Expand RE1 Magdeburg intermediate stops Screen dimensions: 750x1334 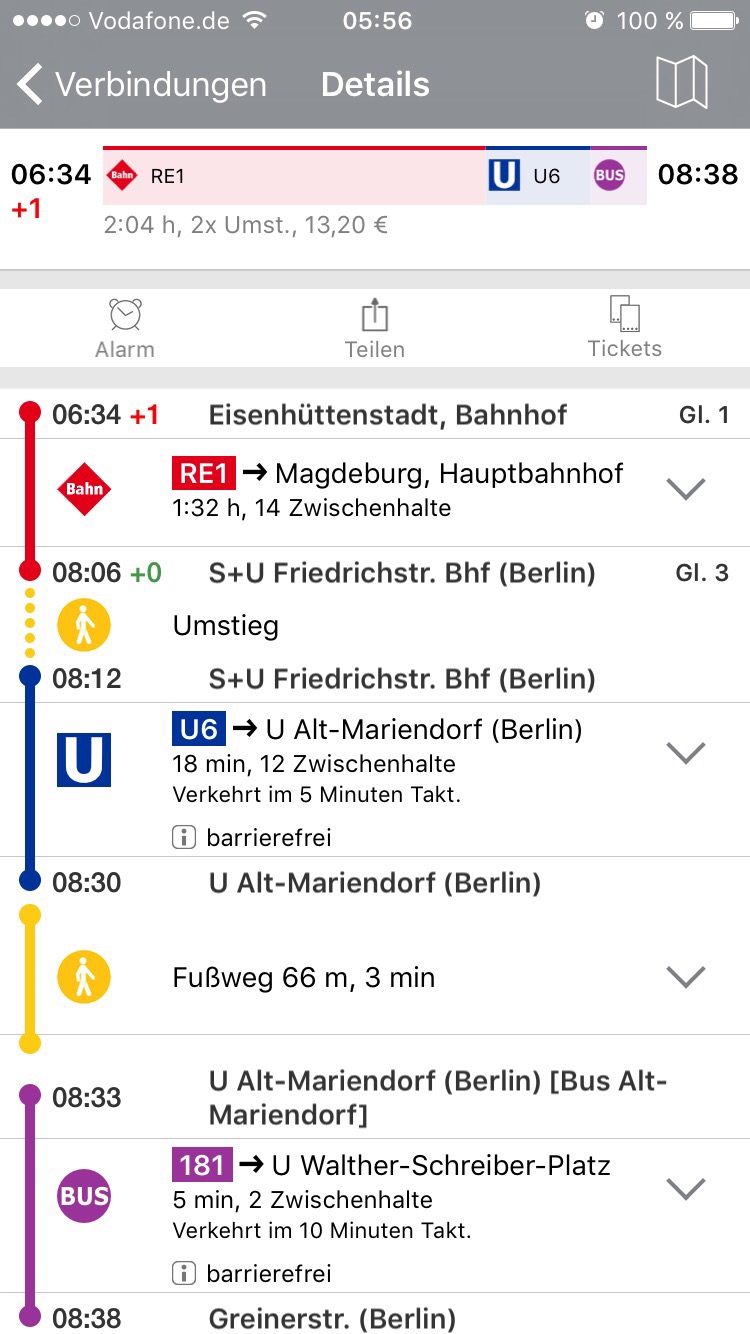coord(686,489)
